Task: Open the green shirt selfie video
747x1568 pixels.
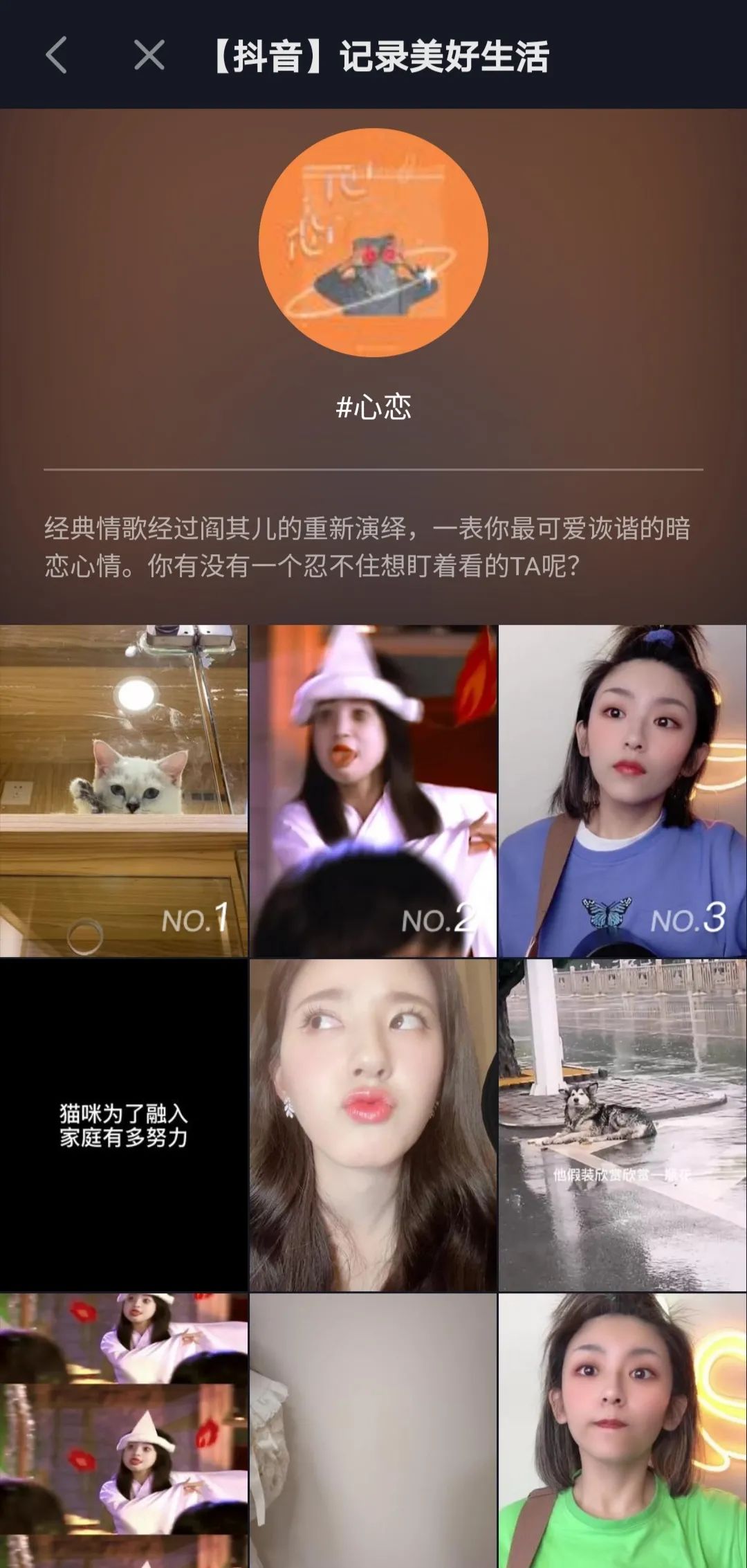Action: point(622,1430)
